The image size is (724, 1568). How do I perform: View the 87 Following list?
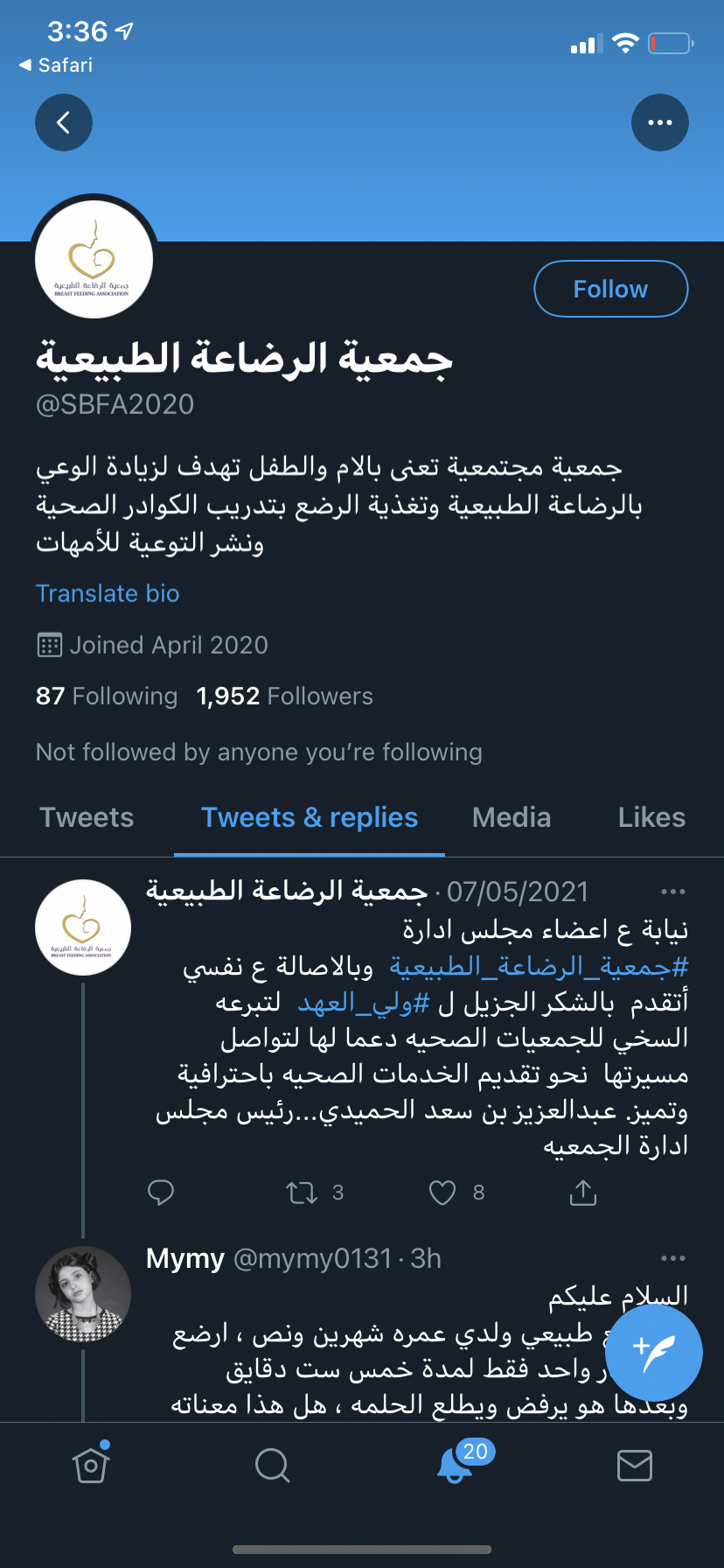tap(107, 696)
